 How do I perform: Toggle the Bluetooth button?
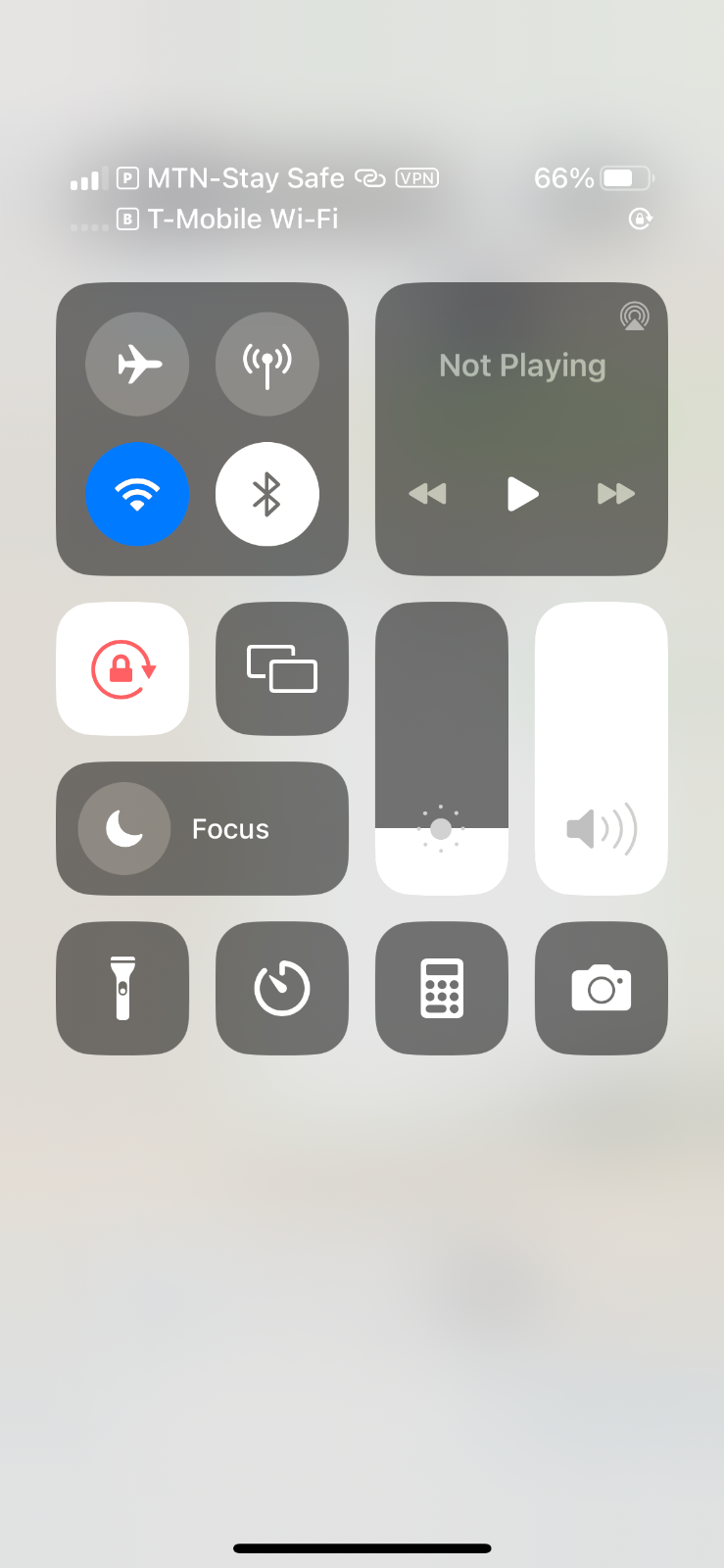pyautogui.click(x=266, y=494)
